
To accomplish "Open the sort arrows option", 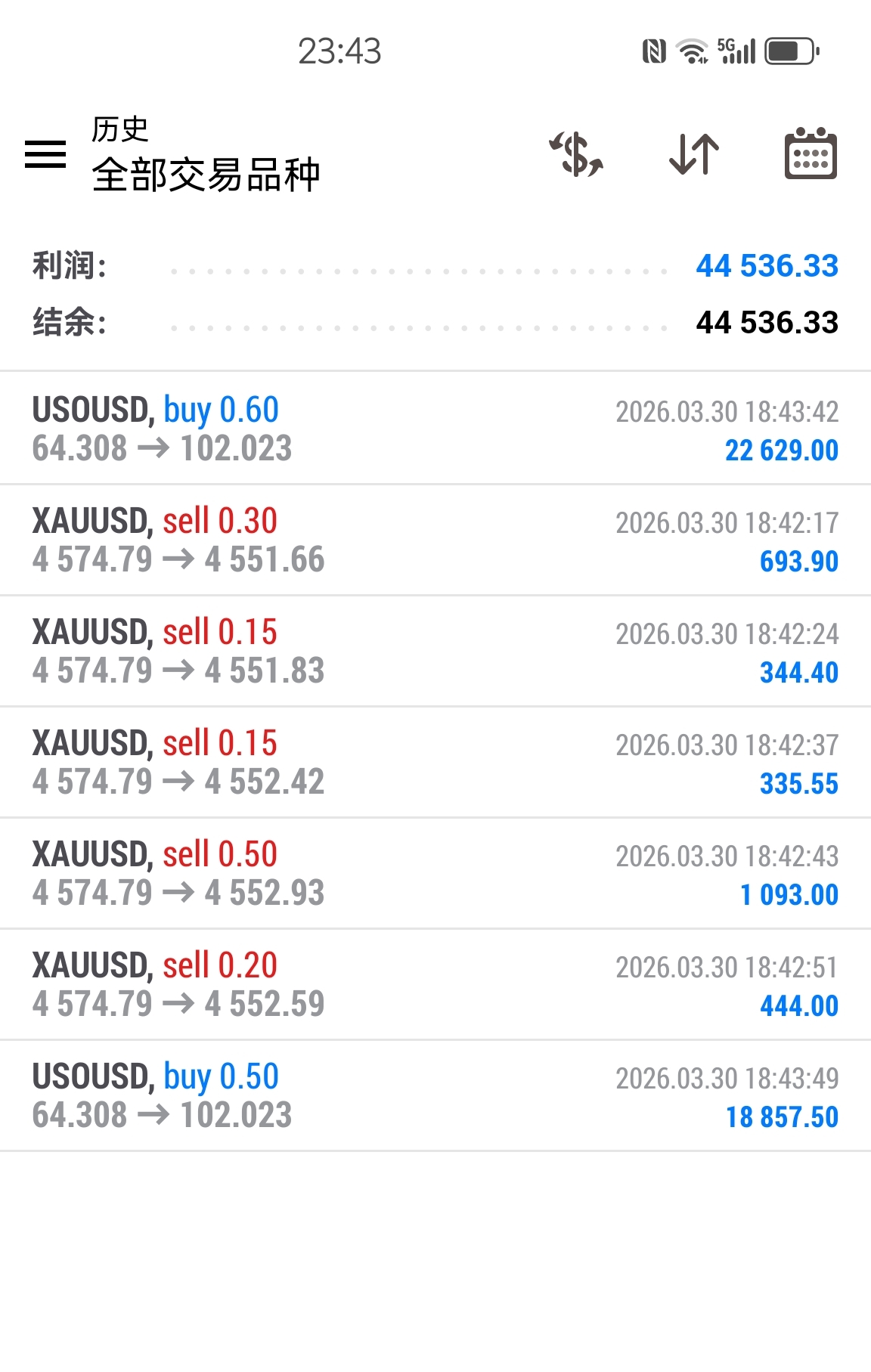I will click(x=694, y=154).
